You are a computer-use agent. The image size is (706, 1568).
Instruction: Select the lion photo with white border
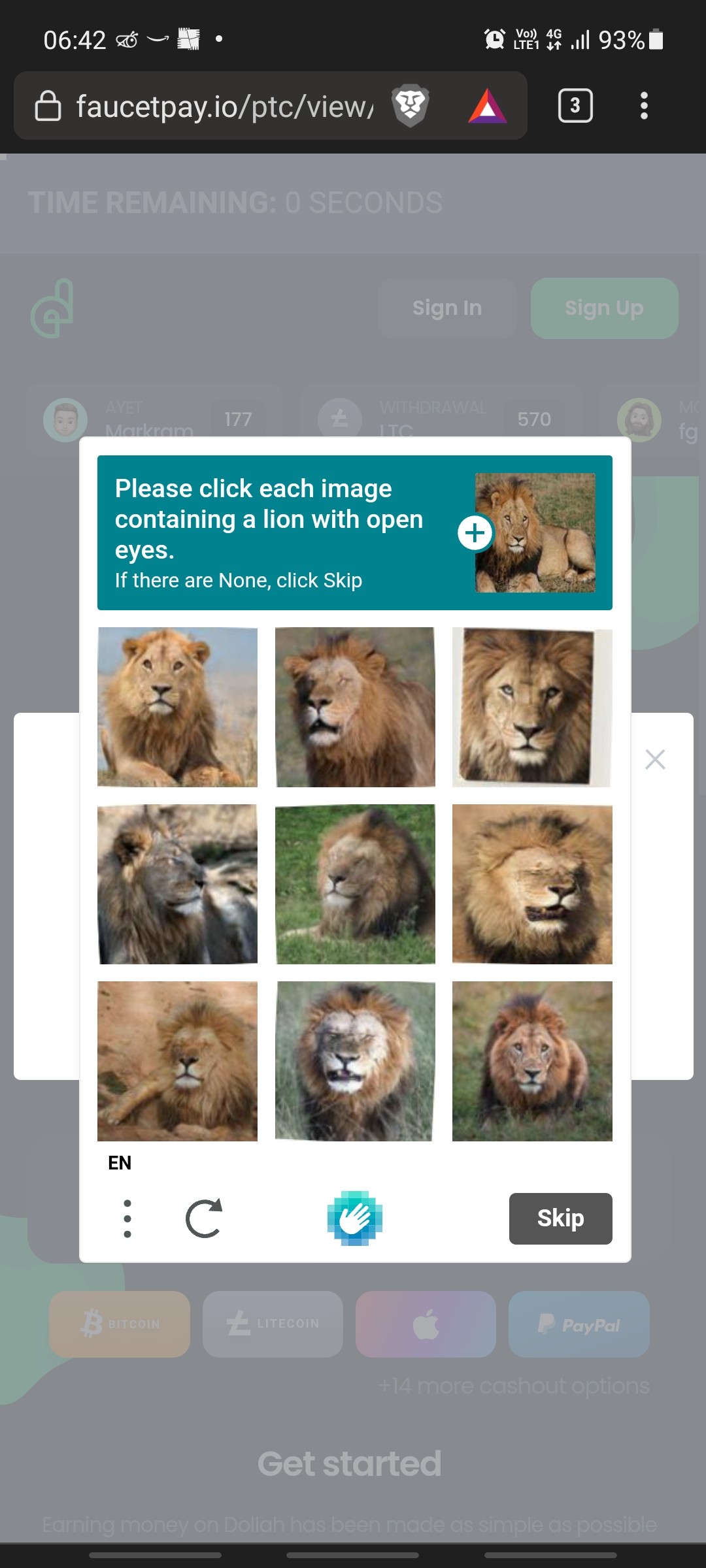click(x=532, y=707)
